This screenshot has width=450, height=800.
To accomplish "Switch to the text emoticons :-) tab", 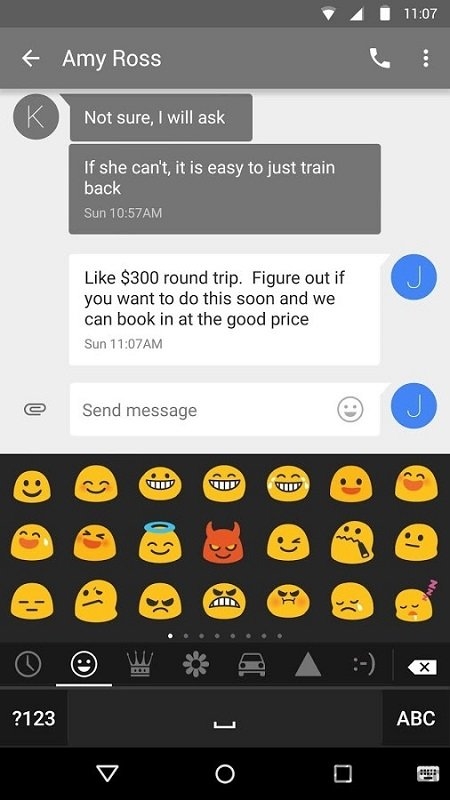I will [364, 664].
